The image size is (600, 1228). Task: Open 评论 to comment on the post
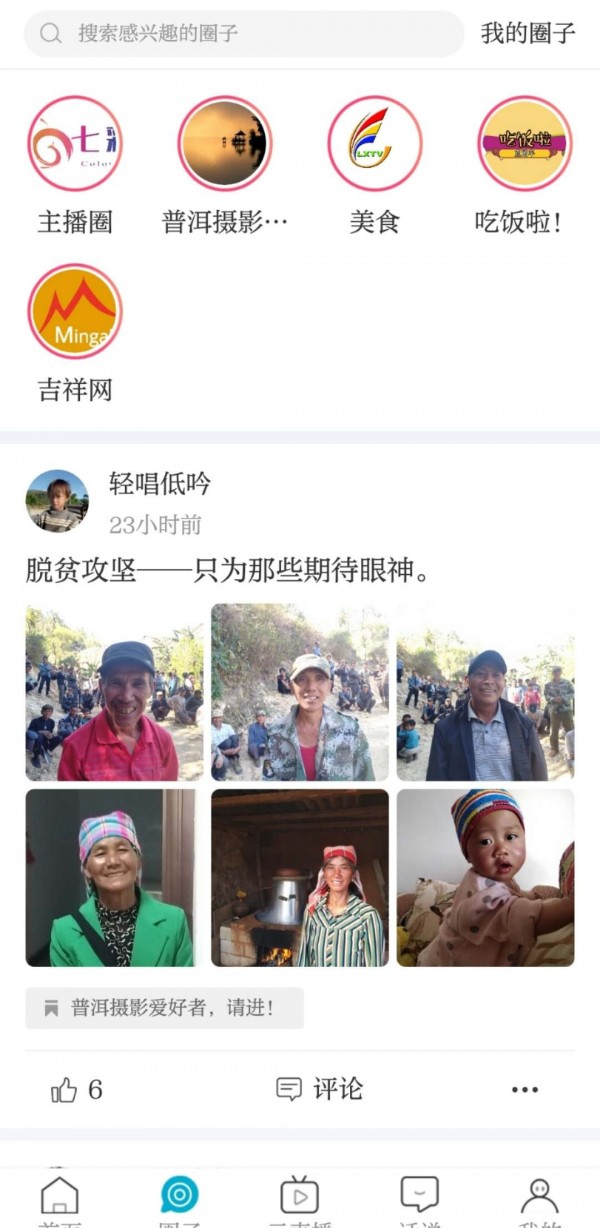click(320, 1089)
